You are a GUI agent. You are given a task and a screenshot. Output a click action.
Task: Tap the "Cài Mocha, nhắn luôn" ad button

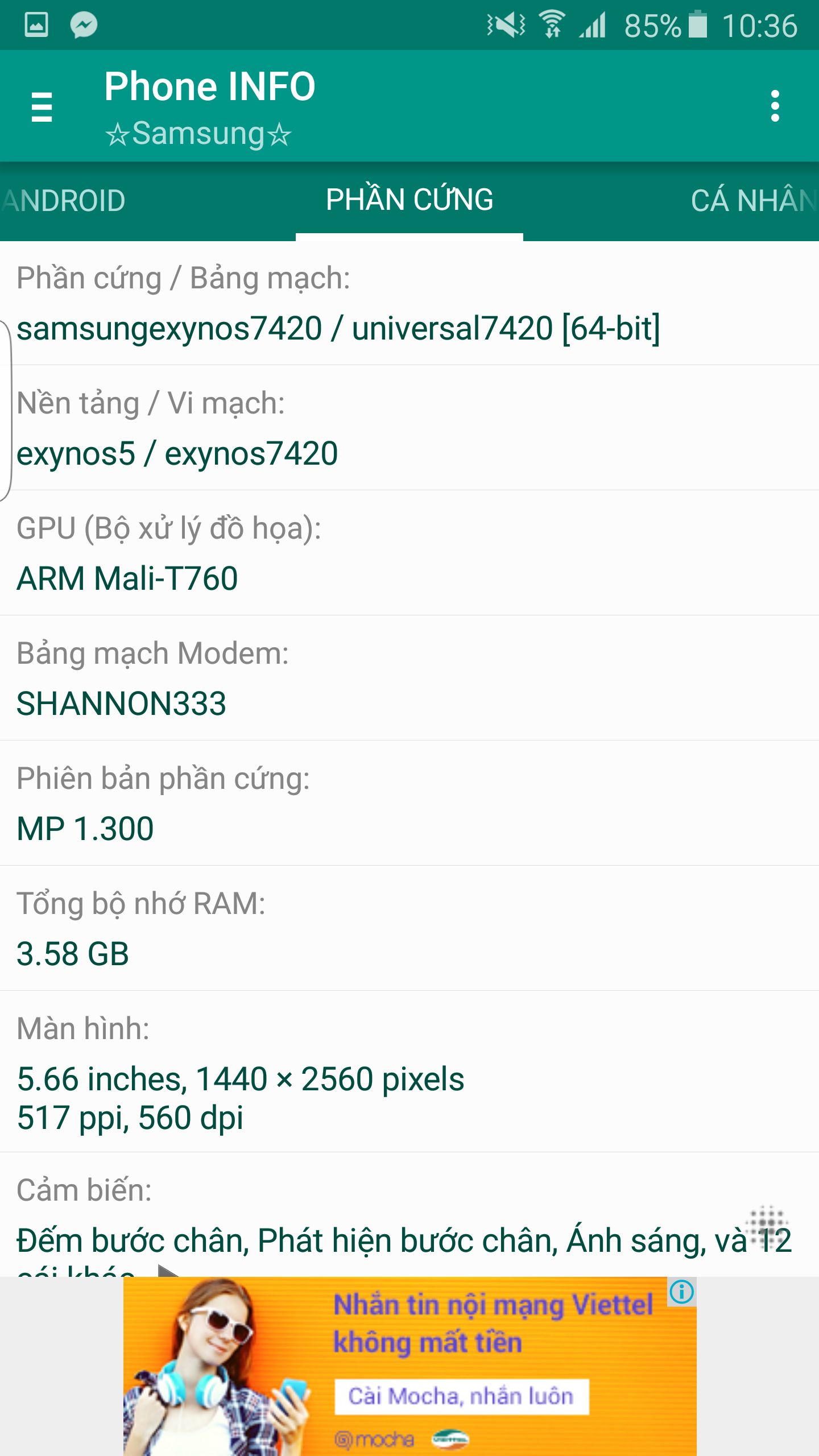pyautogui.click(x=461, y=1396)
